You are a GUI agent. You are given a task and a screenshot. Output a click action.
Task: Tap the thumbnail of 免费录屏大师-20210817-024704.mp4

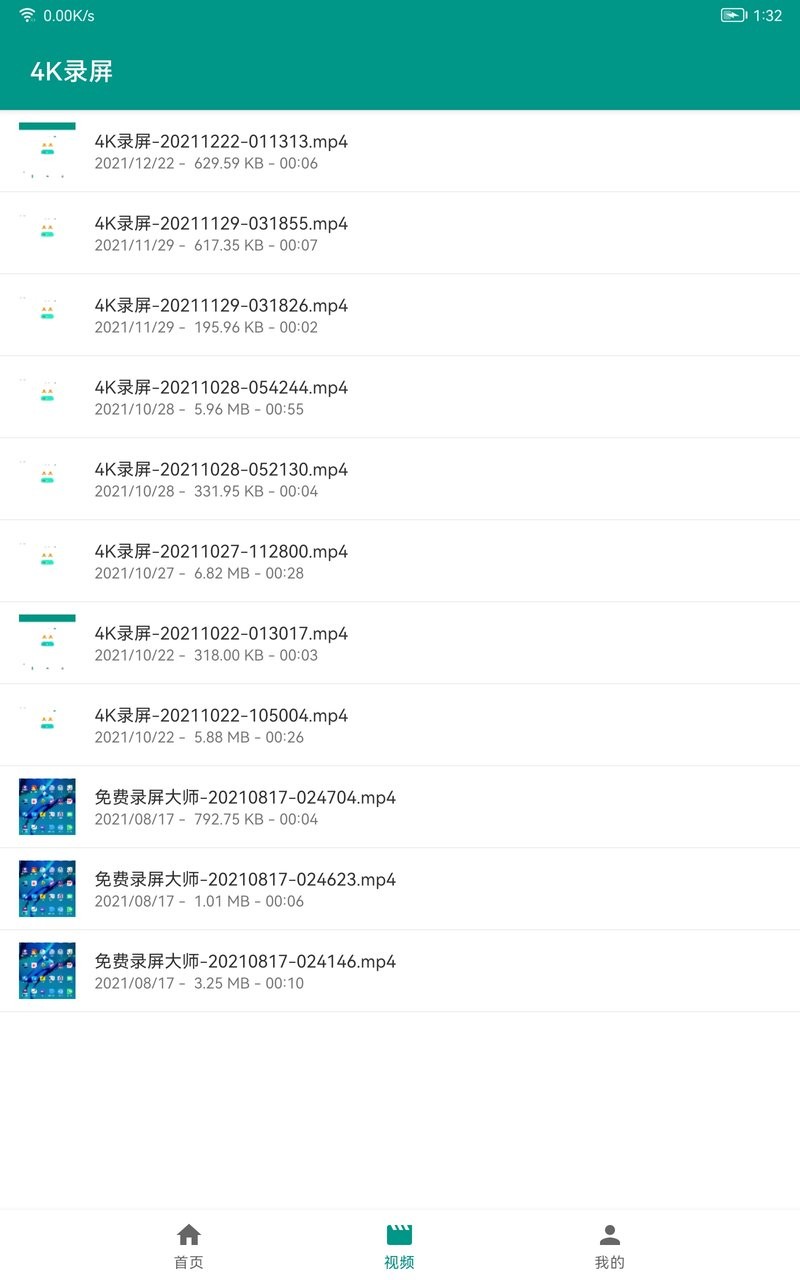click(46, 807)
